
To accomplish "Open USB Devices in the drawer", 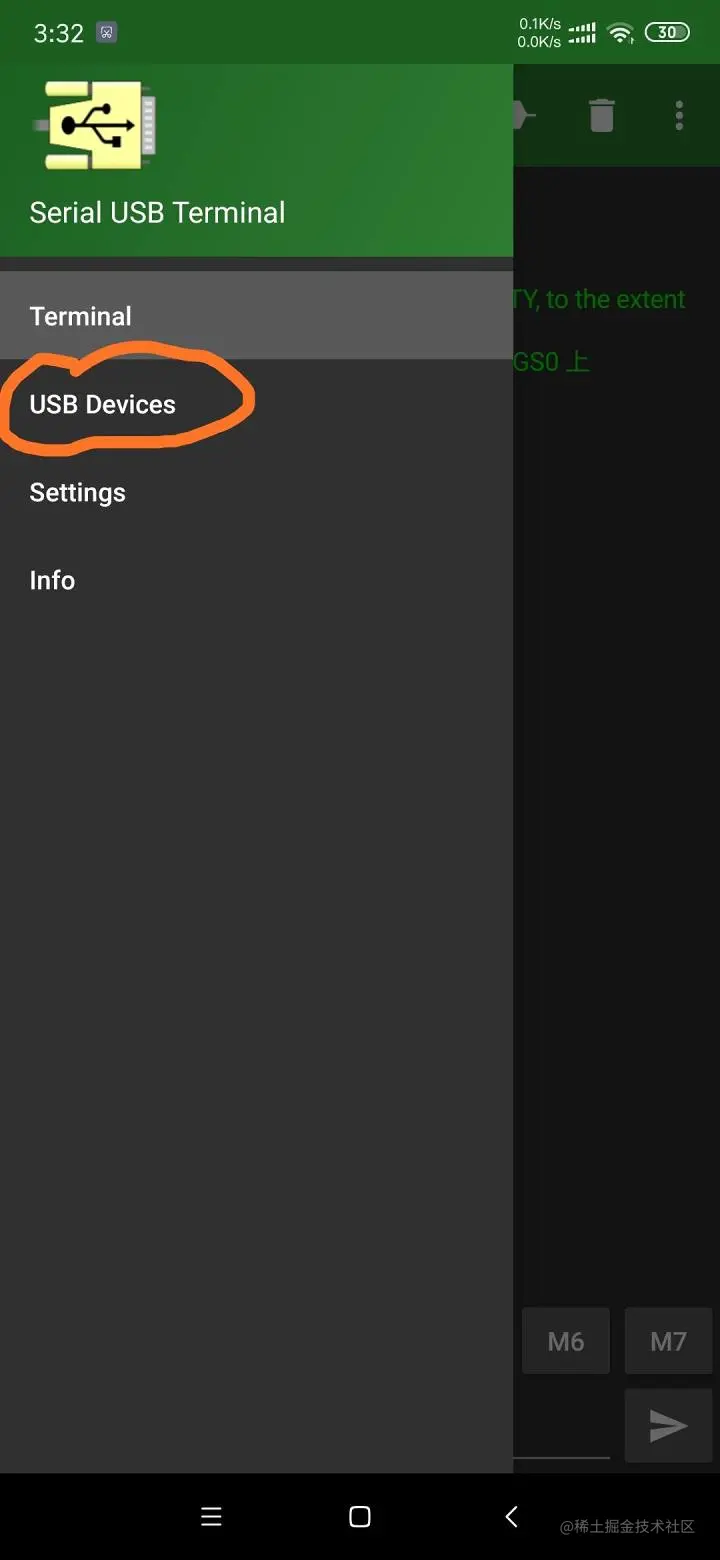I will [x=103, y=404].
